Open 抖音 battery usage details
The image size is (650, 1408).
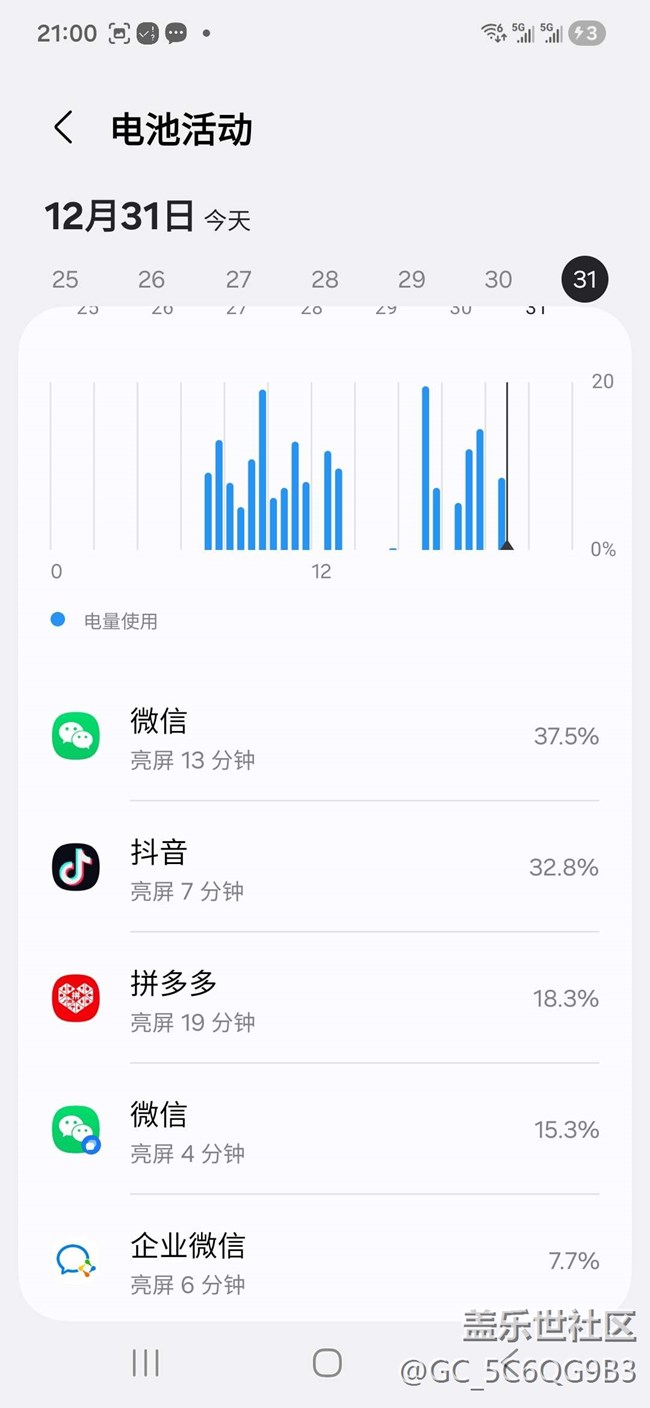pyautogui.click(x=325, y=868)
